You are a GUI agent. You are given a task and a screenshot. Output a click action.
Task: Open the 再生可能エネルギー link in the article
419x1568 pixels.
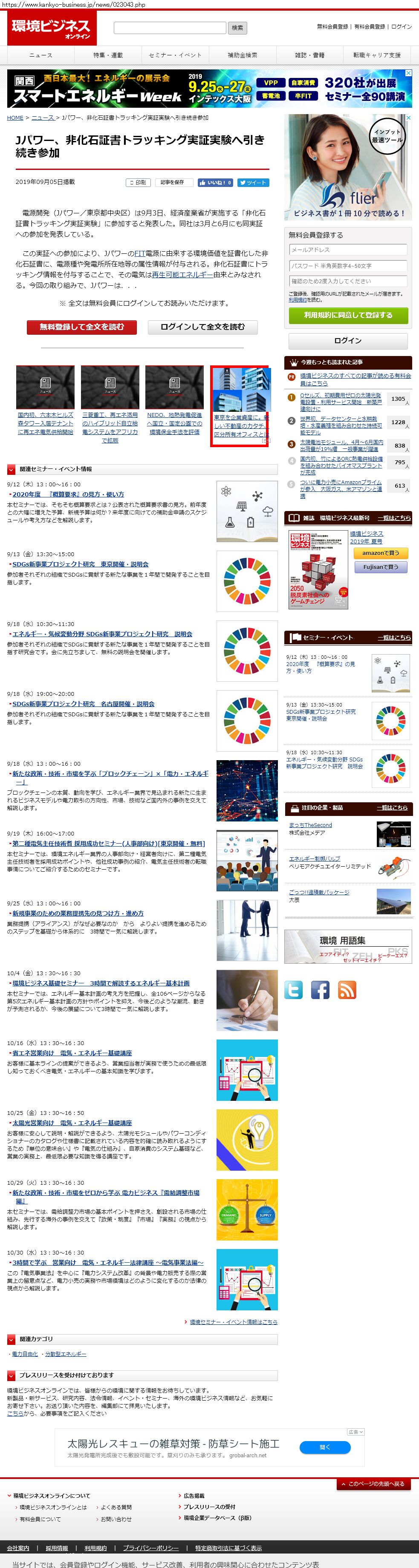[x=182, y=275]
